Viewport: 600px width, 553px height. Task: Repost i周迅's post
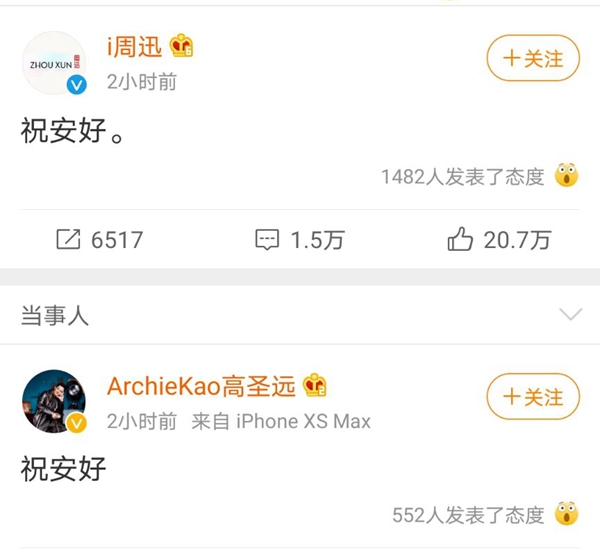click(100, 240)
